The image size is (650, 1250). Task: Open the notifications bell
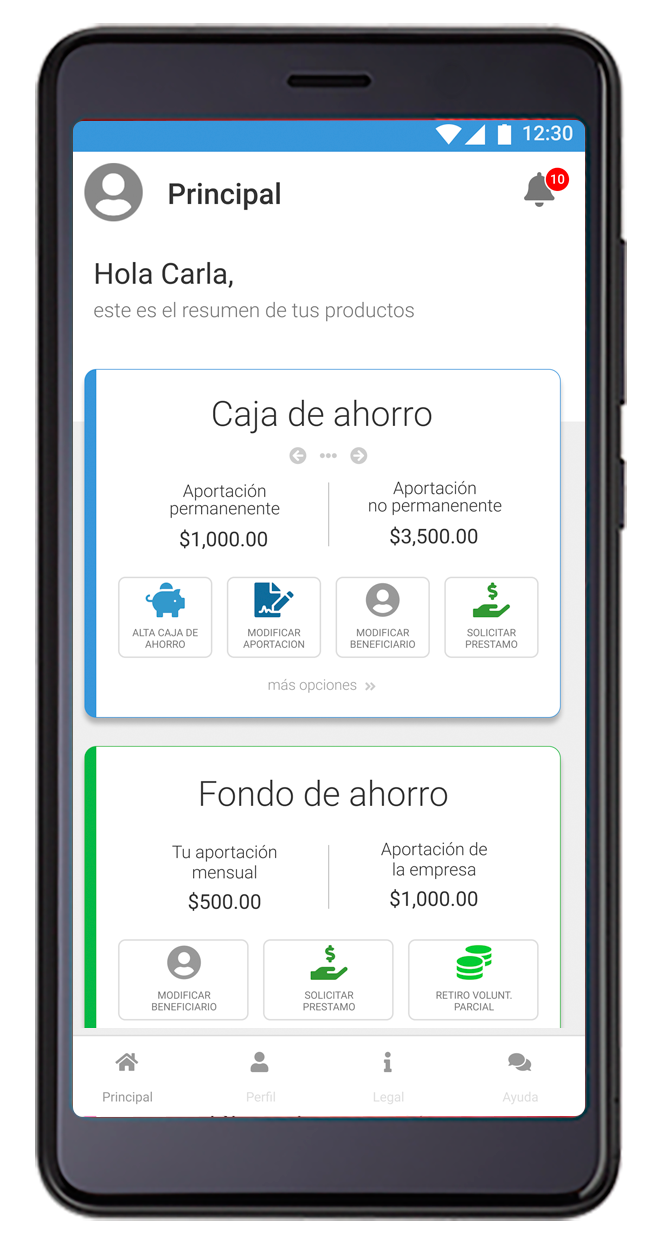[540, 190]
